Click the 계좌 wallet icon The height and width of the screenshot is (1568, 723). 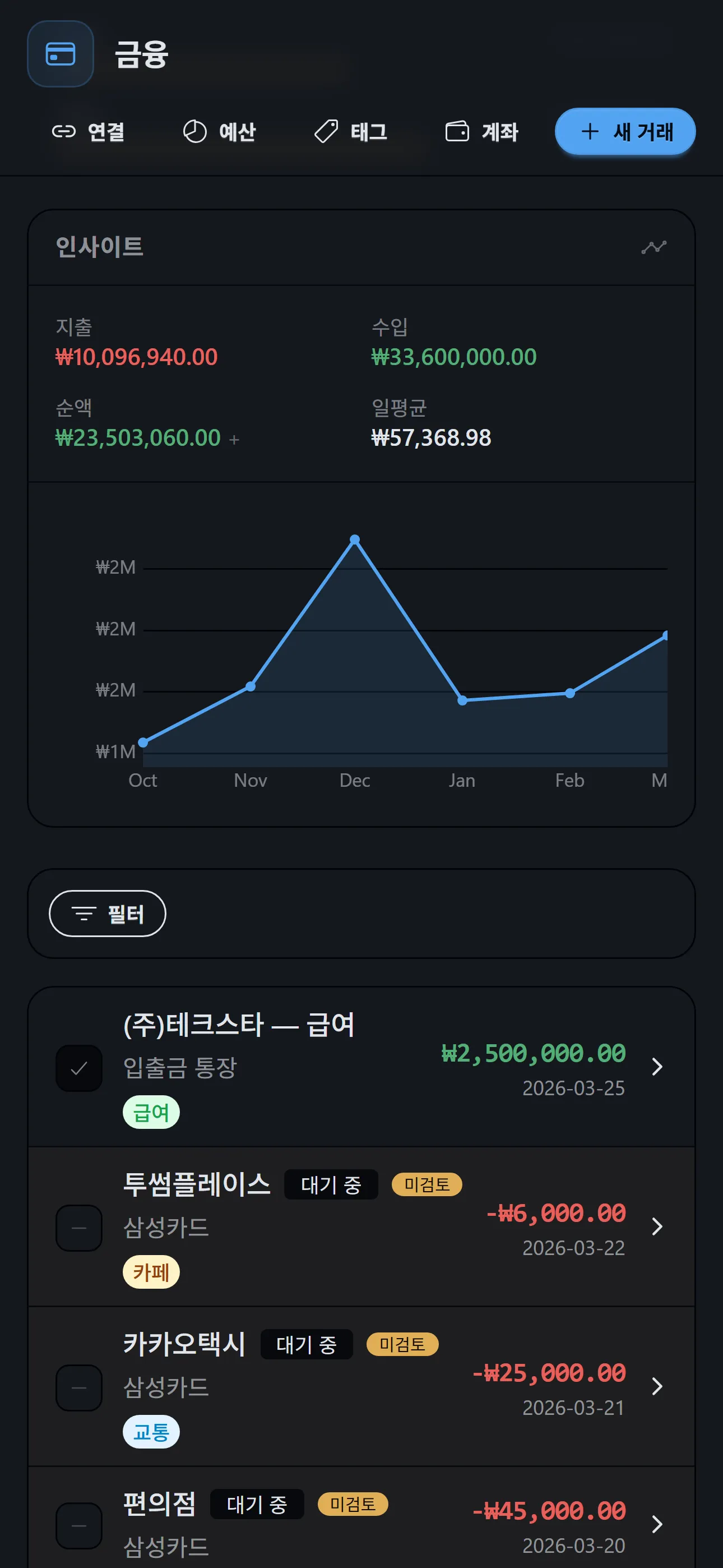pos(458,130)
